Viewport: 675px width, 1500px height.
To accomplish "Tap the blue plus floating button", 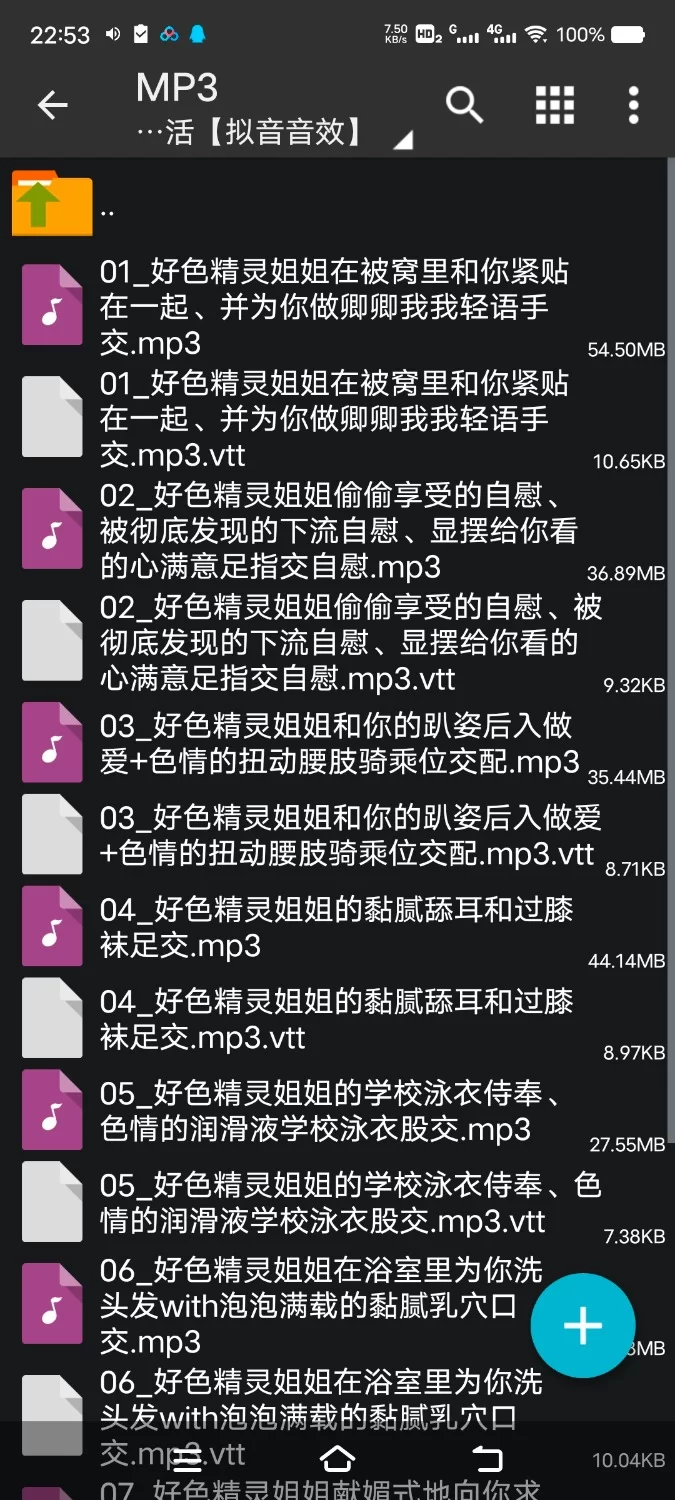I will pos(582,1326).
